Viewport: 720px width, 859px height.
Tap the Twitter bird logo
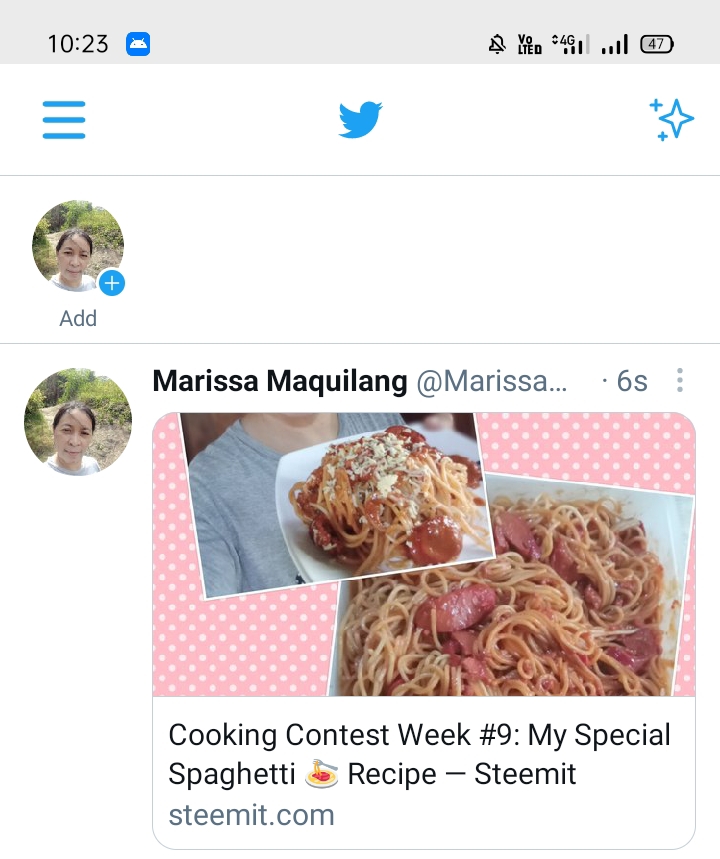coord(360,120)
